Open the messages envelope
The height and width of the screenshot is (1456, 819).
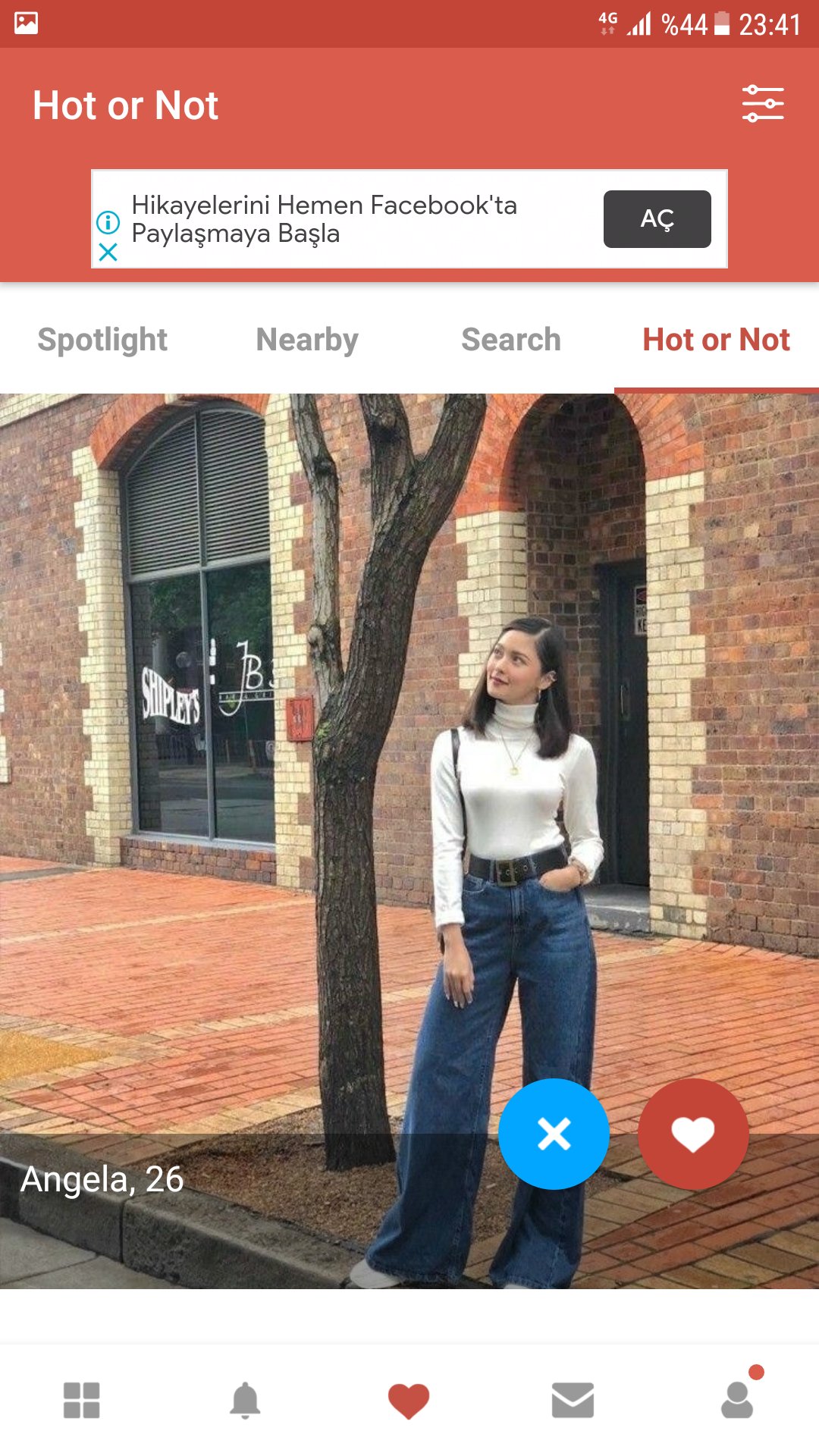coord(573,1400)
